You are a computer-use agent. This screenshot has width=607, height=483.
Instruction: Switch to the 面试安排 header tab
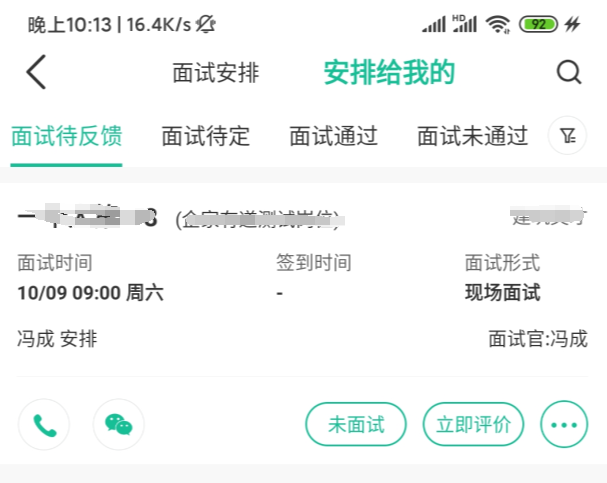tap(215, 73)
